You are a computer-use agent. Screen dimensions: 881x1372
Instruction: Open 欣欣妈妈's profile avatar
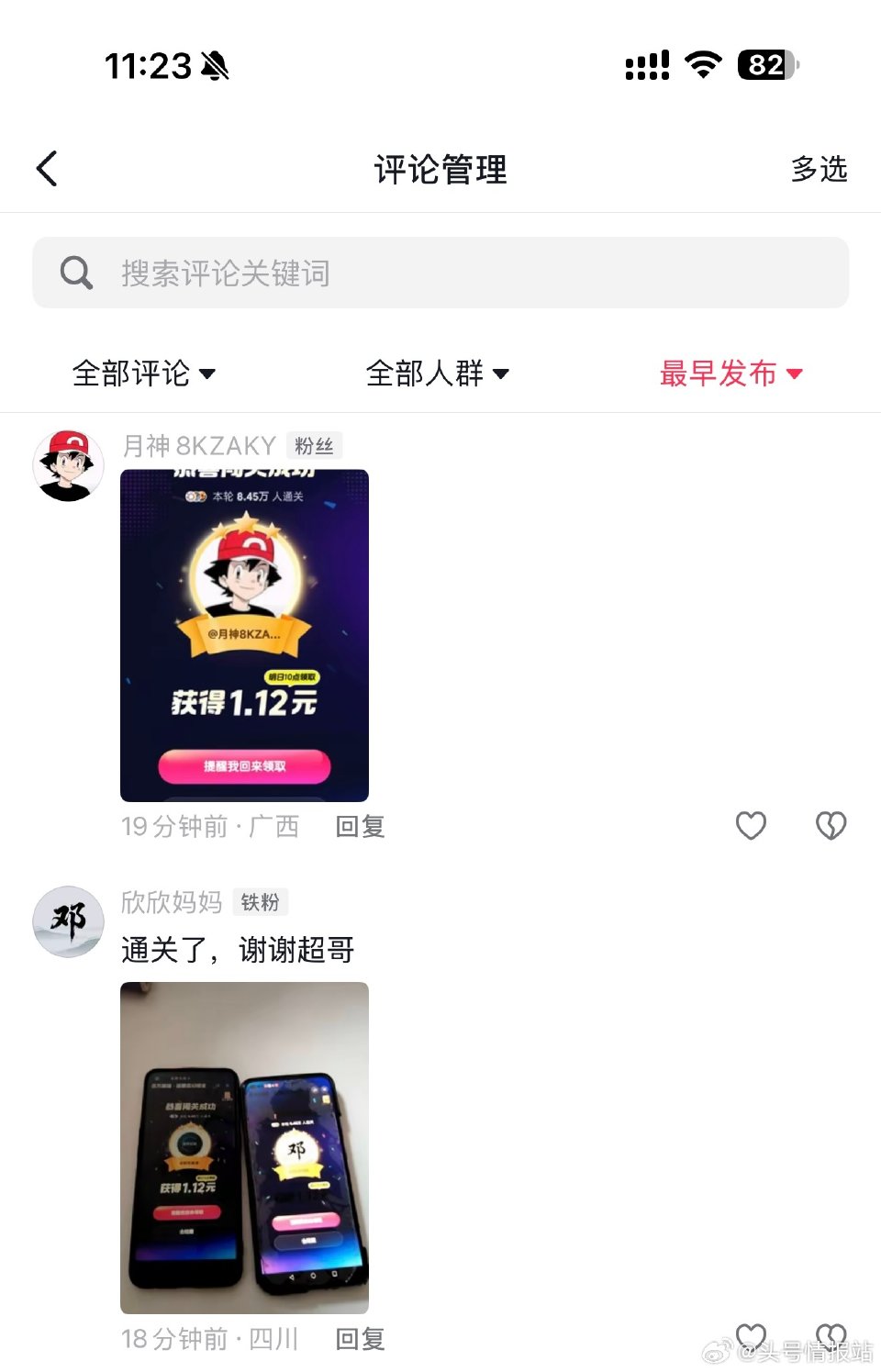(67, 922)
